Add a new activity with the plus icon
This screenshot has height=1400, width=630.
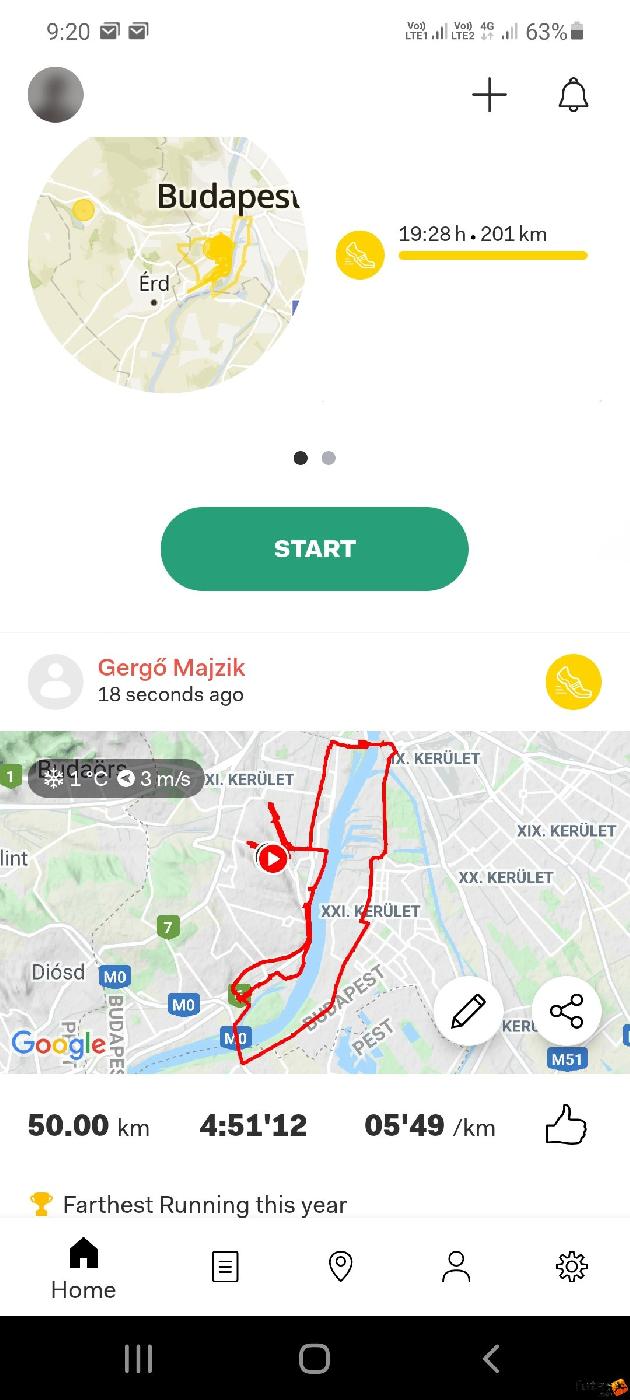tap(489, 96)
